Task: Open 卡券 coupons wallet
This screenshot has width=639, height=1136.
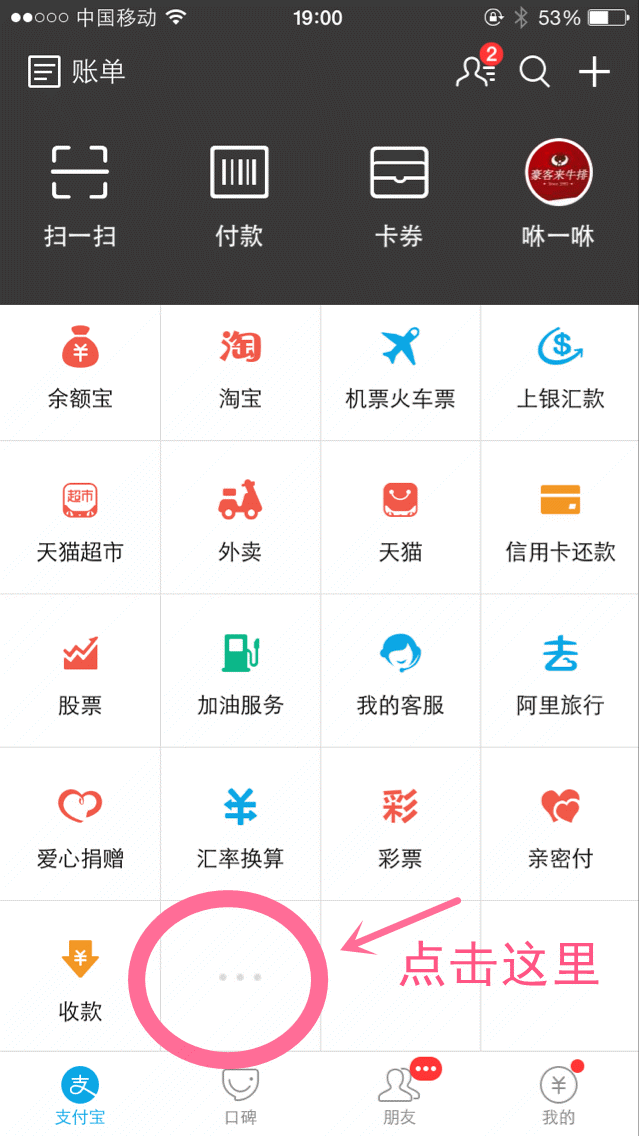Action: pos(399,196)
